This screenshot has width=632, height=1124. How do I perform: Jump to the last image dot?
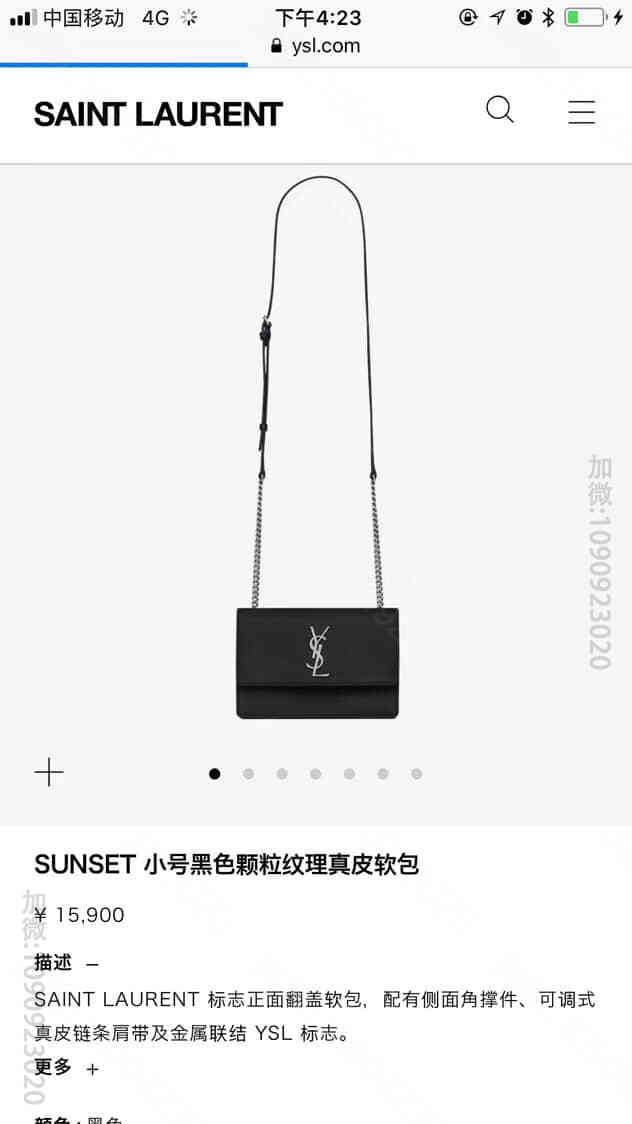pyautogui.click(x=416, y=773)
